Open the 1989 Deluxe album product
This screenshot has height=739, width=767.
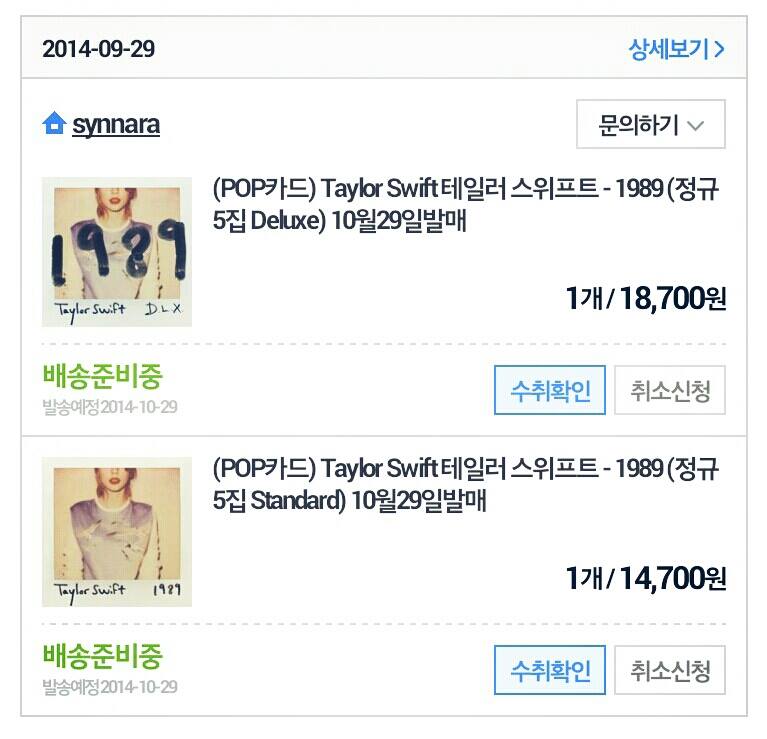click(x=465, y=204)
